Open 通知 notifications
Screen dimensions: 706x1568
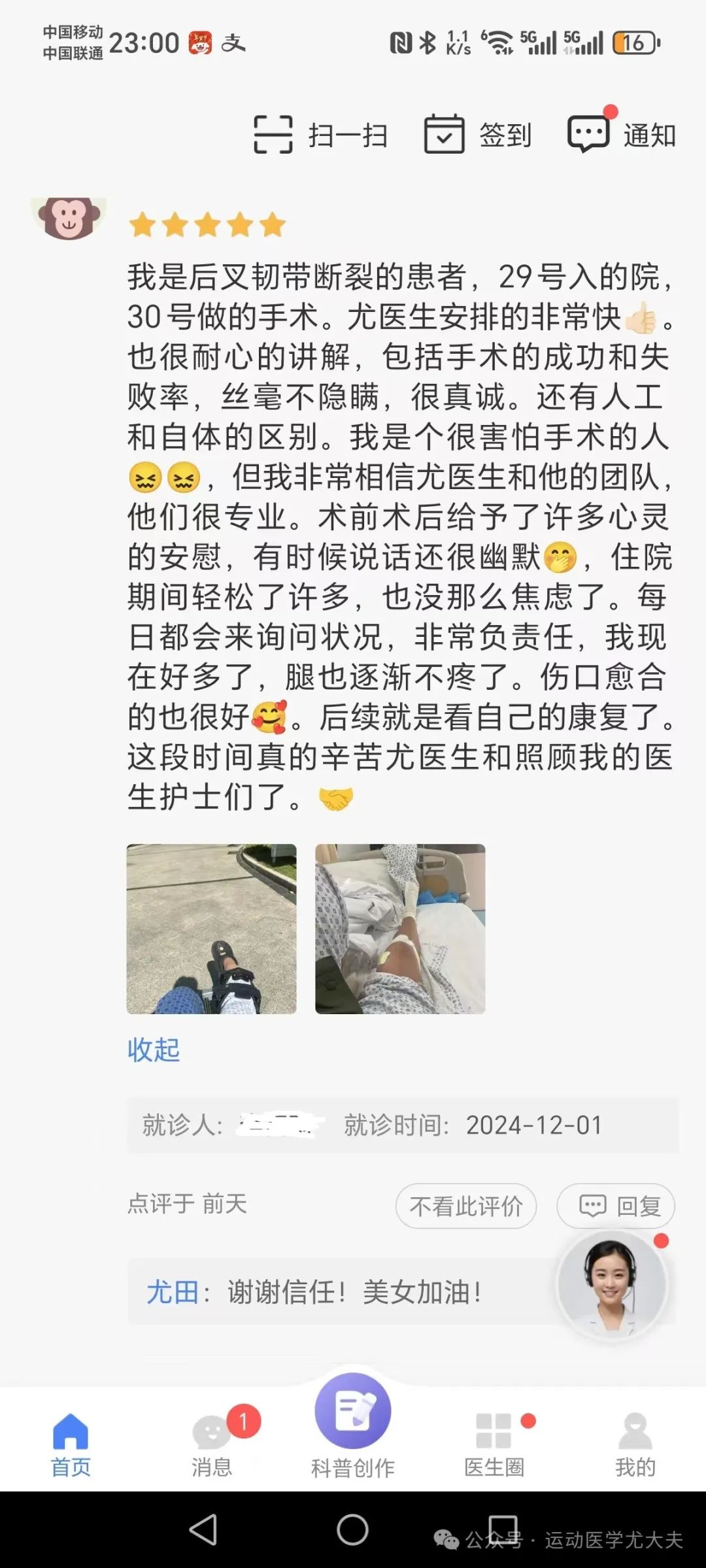point(622,135)
